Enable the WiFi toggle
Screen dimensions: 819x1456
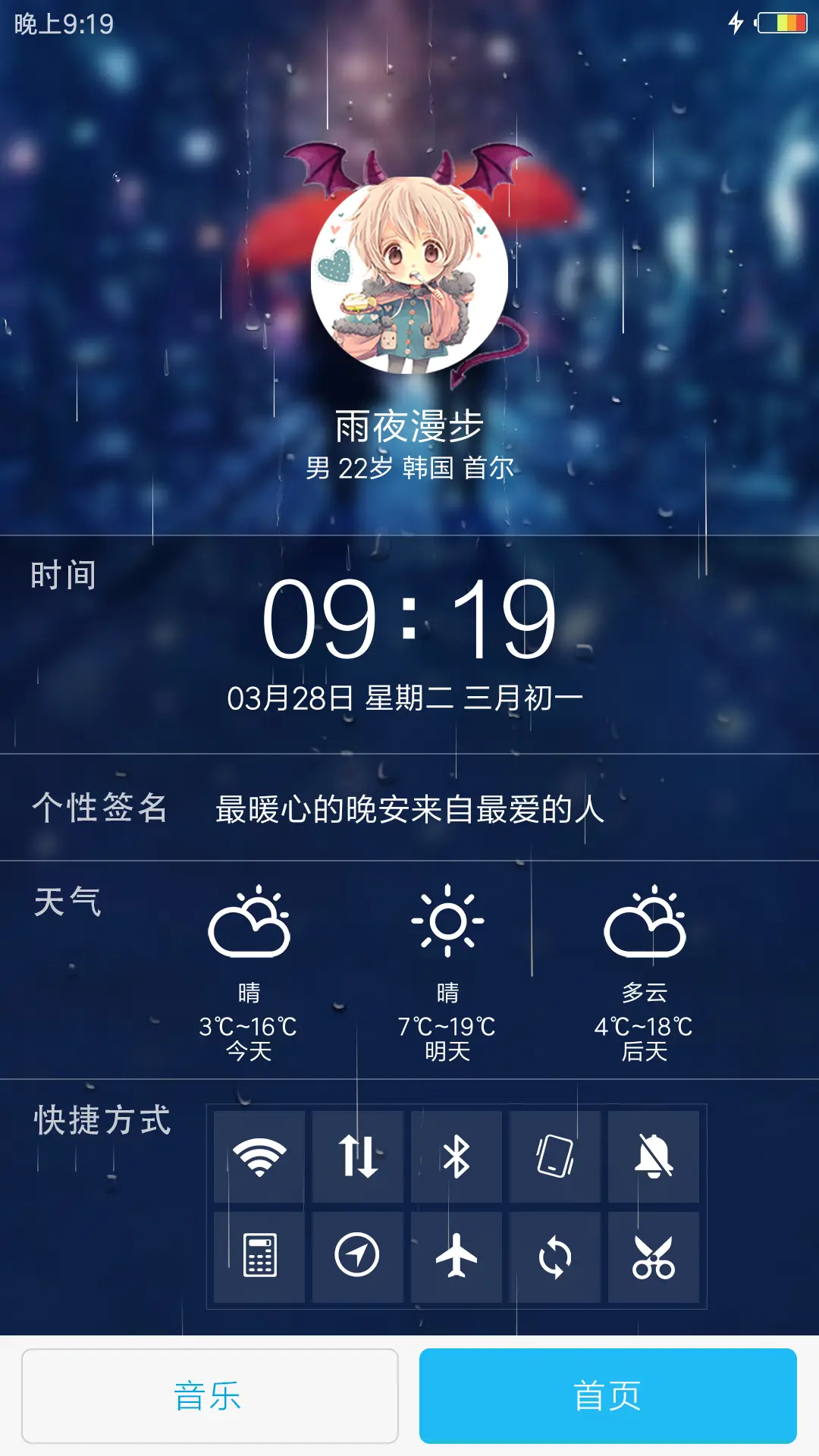[x=259, y=1157]
